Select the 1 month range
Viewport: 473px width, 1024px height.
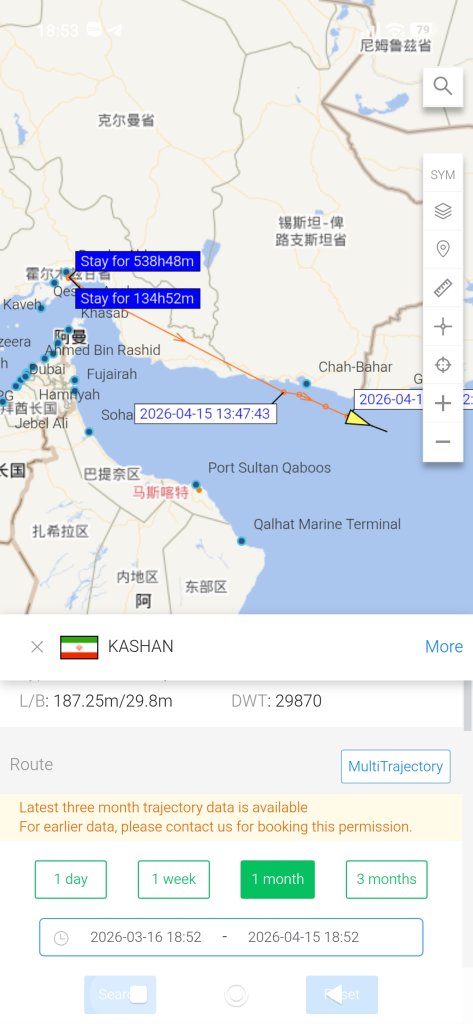click(278, 879)
